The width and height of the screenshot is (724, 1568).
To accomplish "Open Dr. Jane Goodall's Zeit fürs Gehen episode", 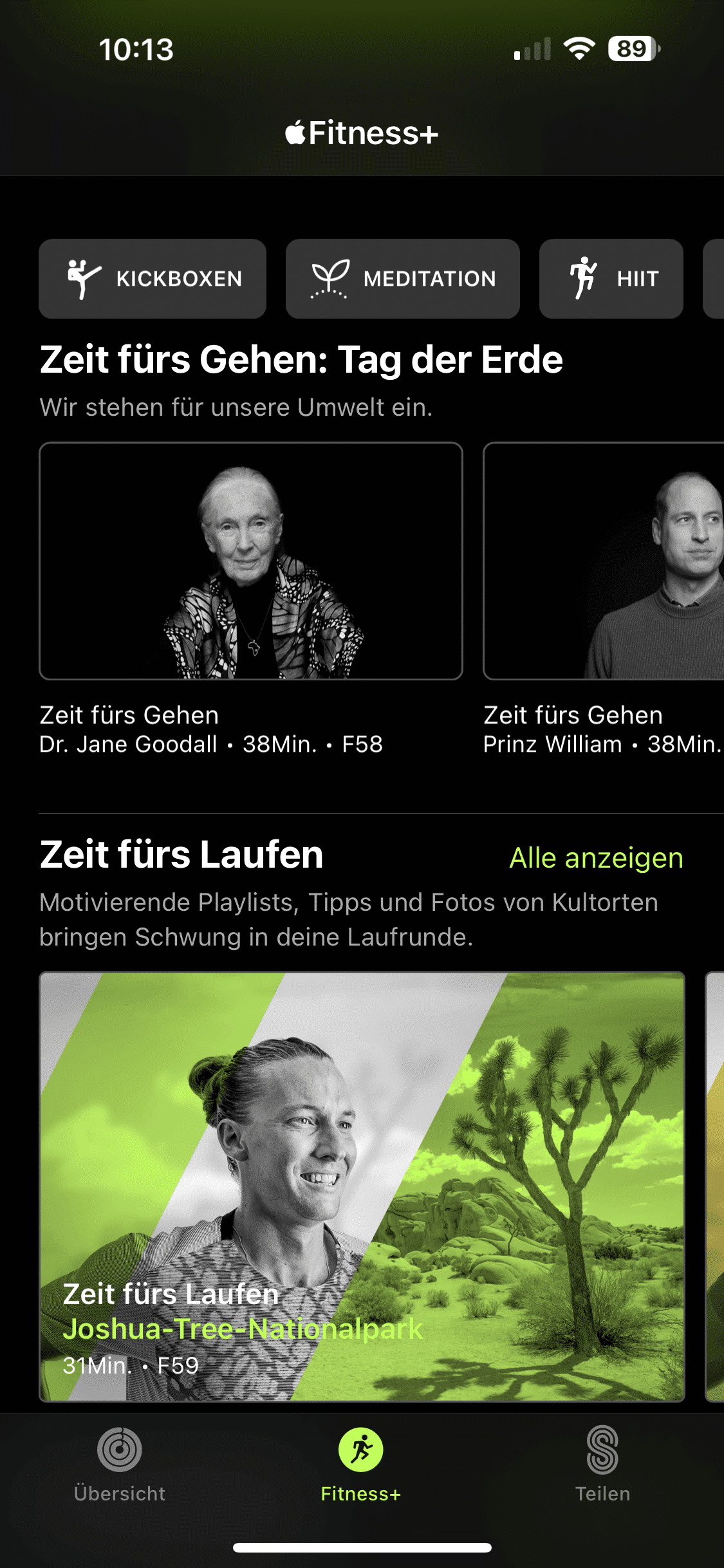I will 251,561.
